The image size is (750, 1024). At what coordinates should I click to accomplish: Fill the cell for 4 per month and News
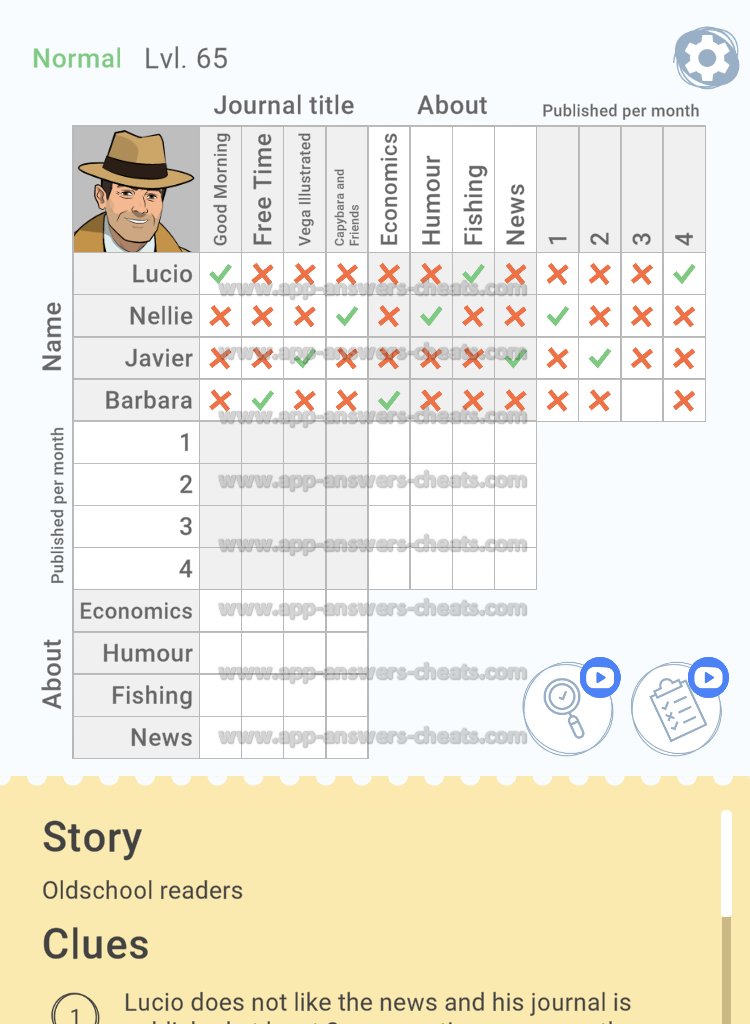pyautogui.click(x=515, y=568)
